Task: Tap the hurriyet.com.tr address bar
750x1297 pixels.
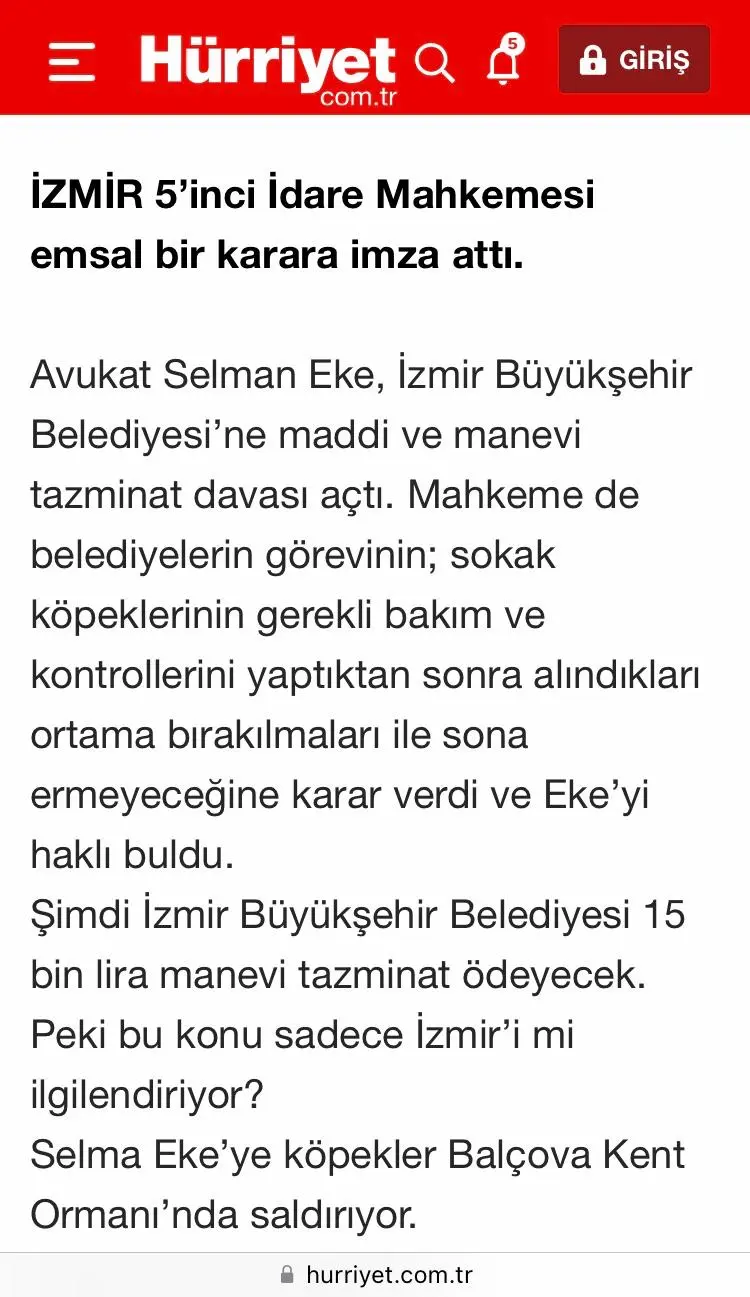Action: coord(376,1275)
